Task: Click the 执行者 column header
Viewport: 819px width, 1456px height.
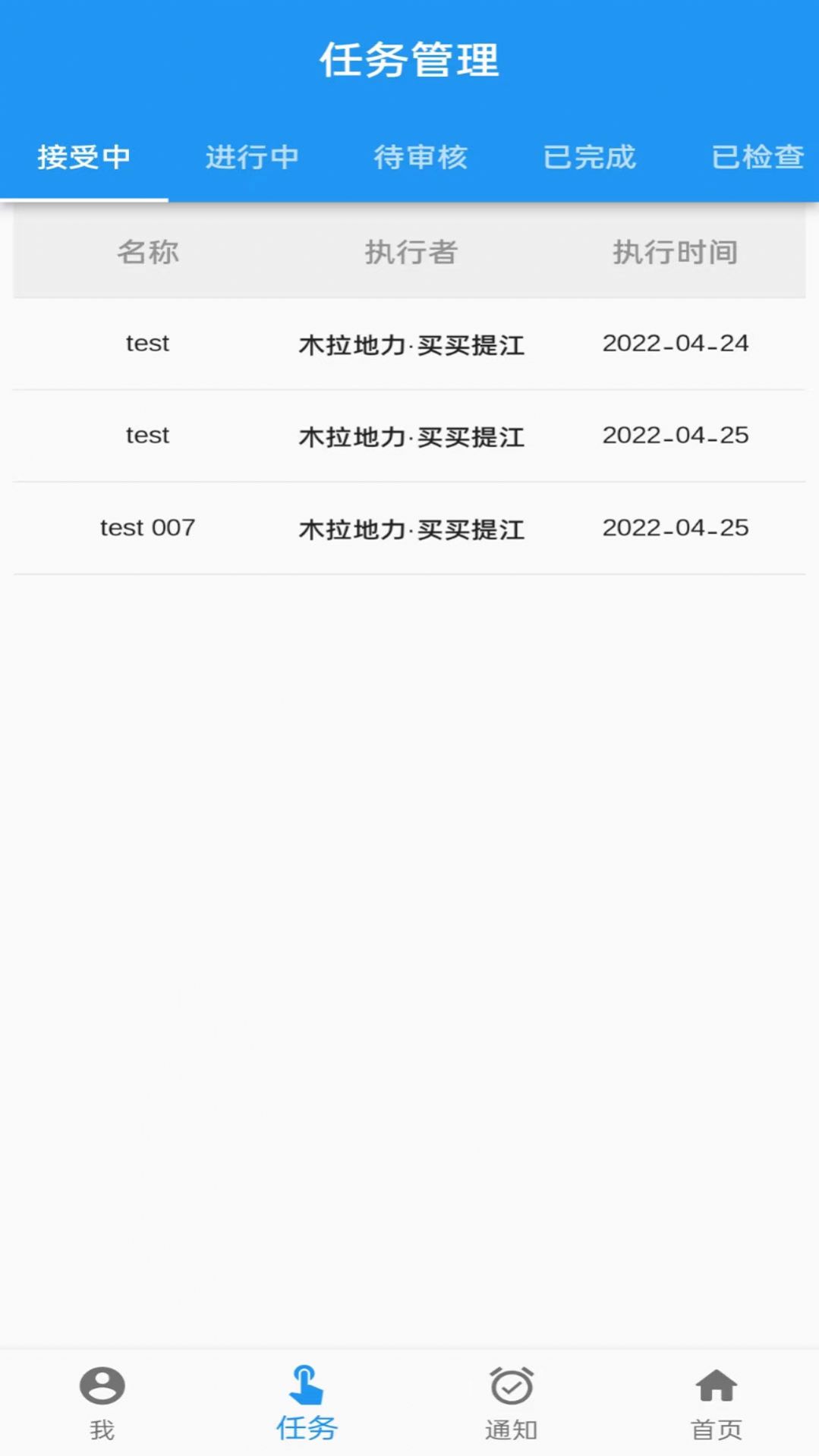Action: (x=408, y=254)
